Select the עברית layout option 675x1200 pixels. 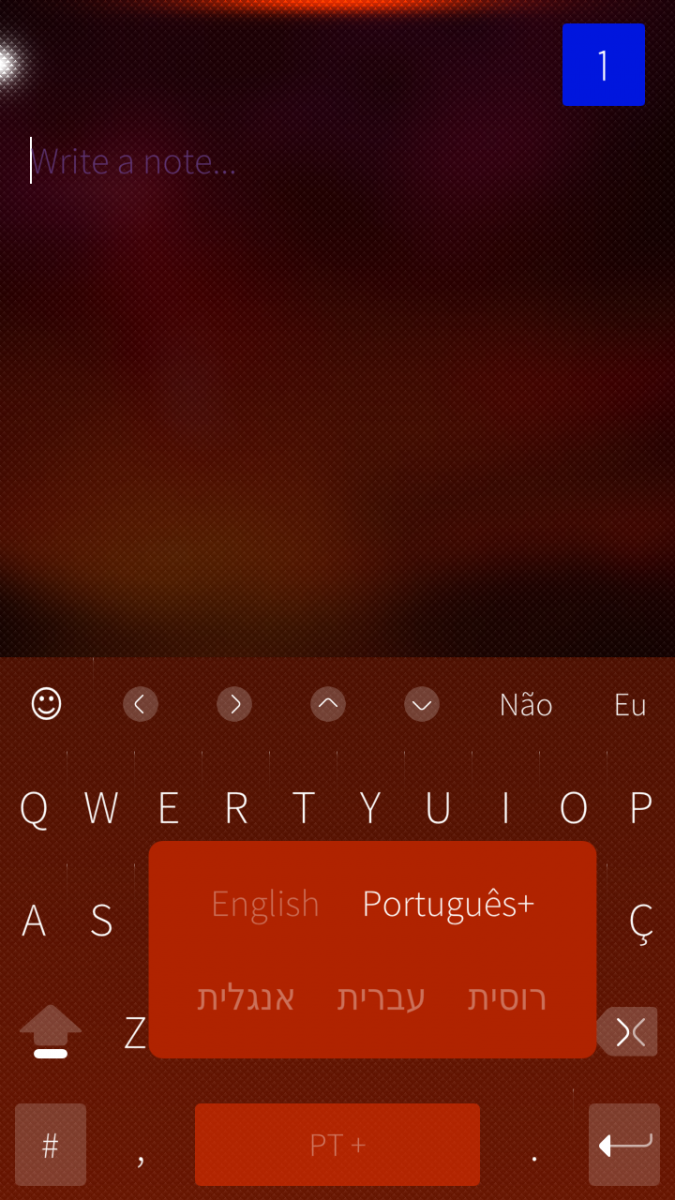[381, 998]
